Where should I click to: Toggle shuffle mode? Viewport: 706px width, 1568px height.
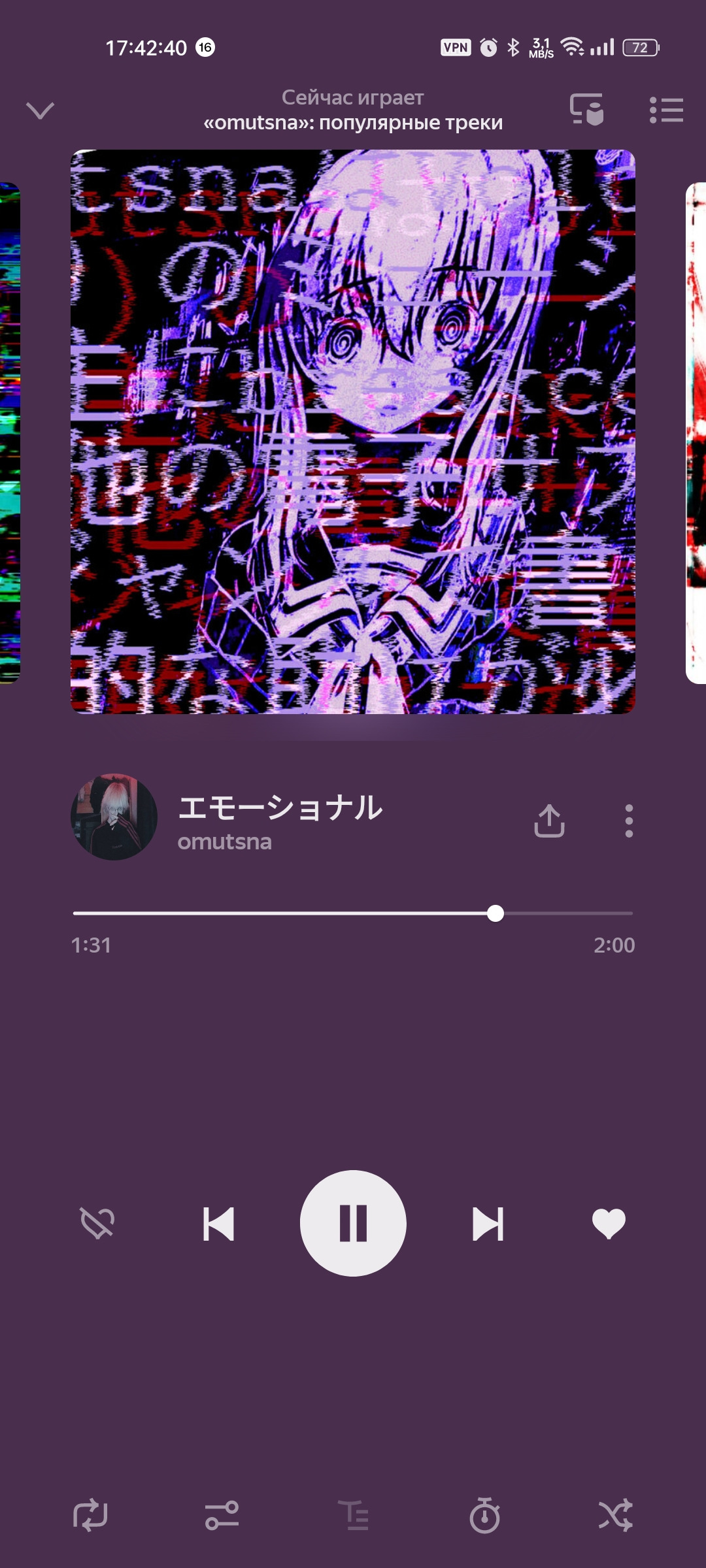pos(616,1515)
